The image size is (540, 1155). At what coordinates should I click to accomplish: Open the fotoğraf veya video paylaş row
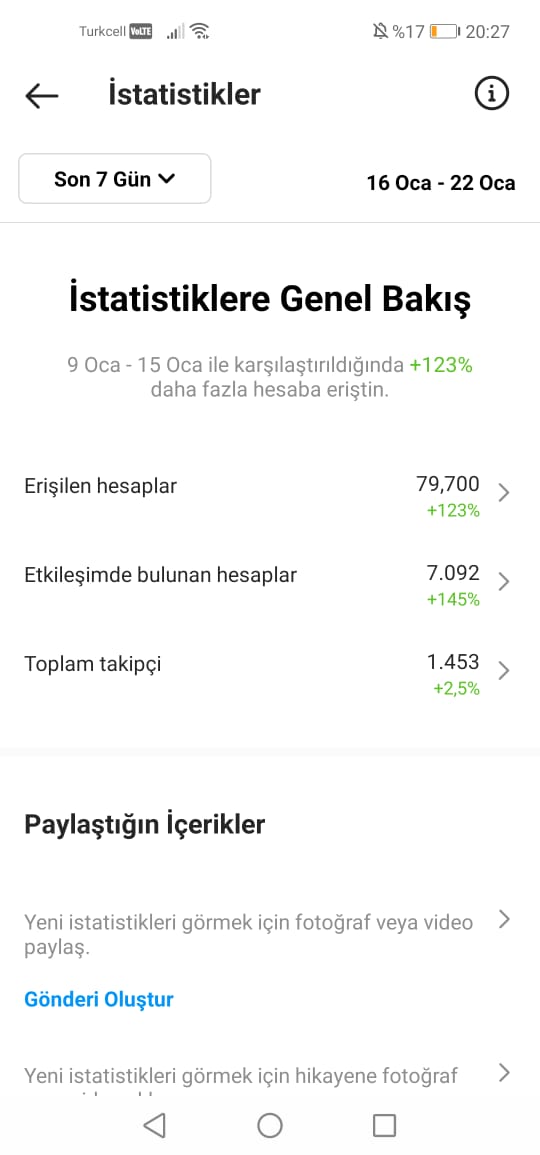(270, 934)
